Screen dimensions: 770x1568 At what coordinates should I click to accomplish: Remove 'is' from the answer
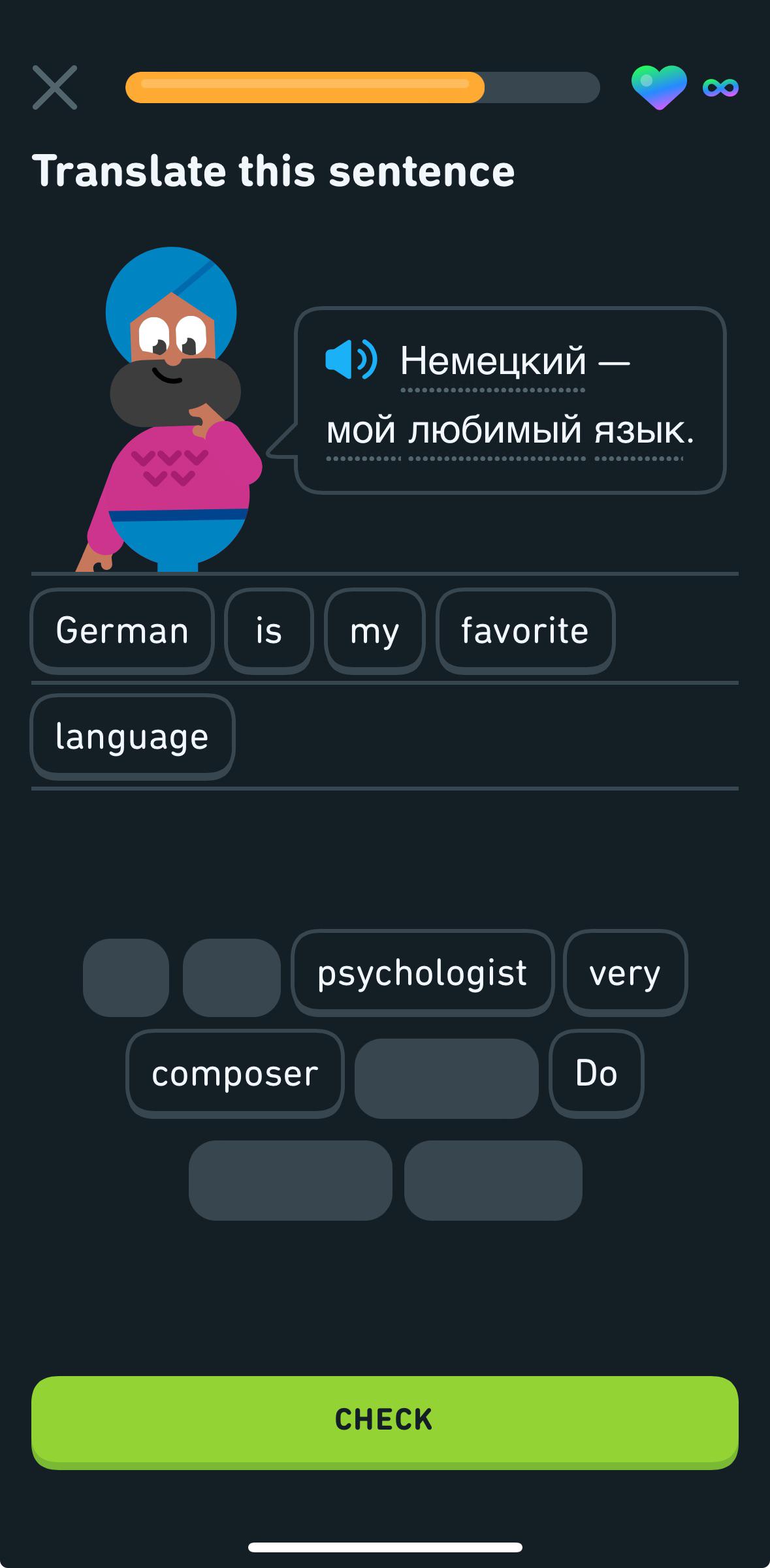tap(268, 631)
